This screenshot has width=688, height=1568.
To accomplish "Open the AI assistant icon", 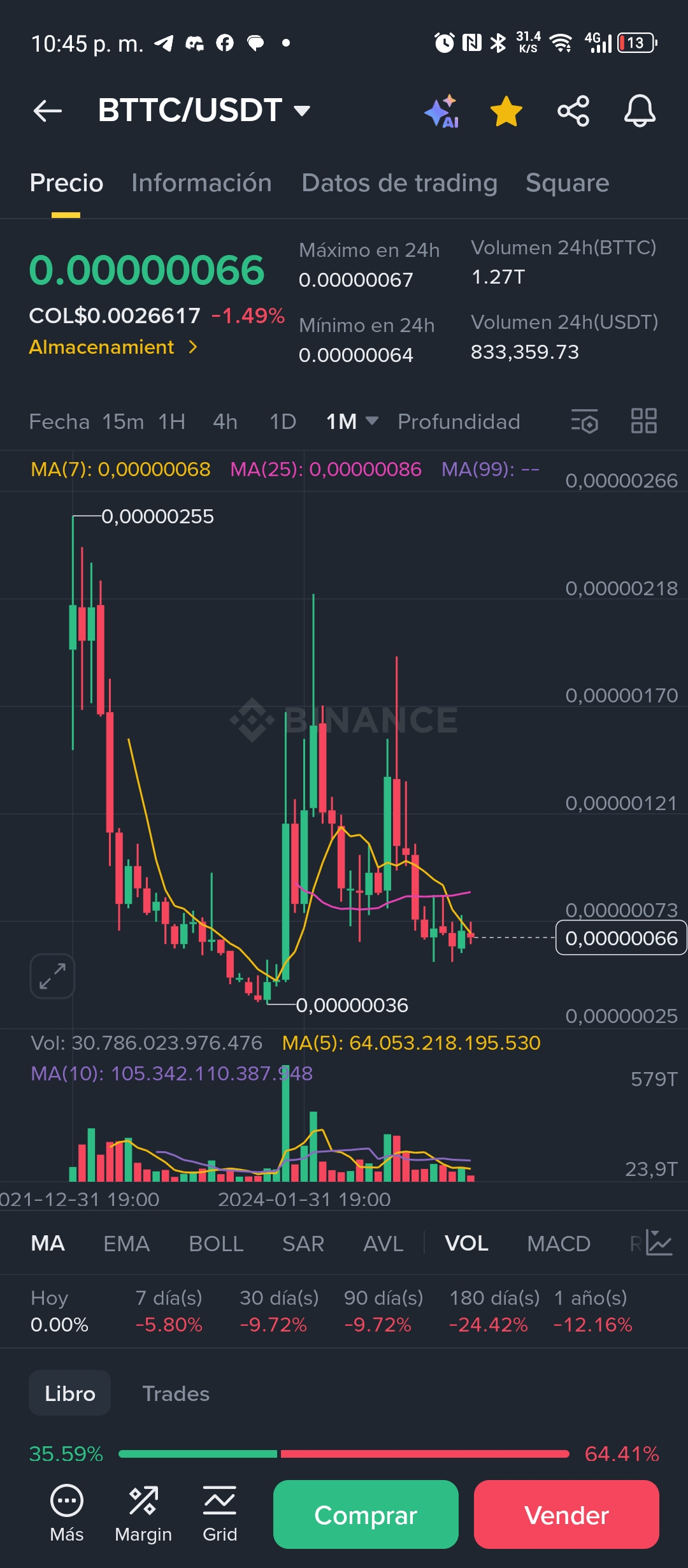I will [x=442, y=111].
